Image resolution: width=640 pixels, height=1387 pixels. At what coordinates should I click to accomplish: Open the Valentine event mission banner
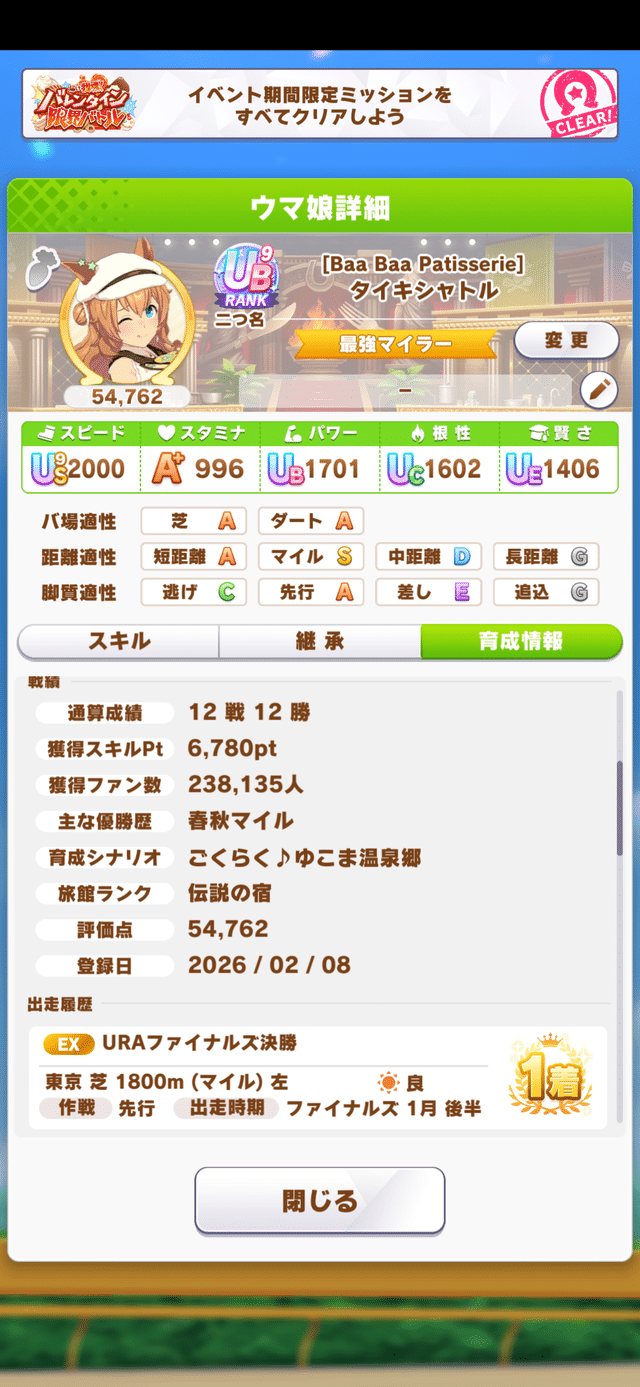click(320, 105)
